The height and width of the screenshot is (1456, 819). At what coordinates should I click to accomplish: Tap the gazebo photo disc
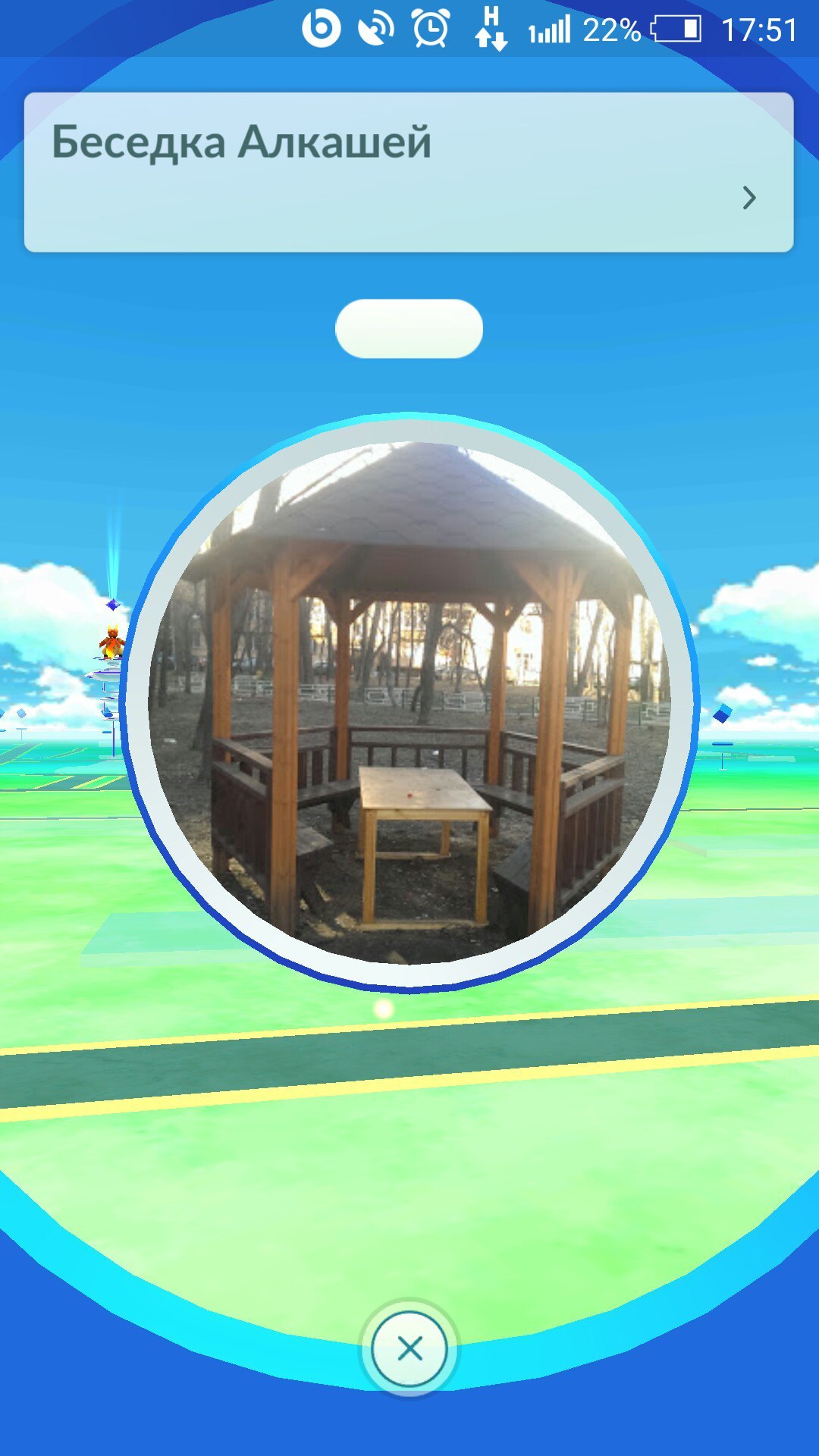coord(409,702)
